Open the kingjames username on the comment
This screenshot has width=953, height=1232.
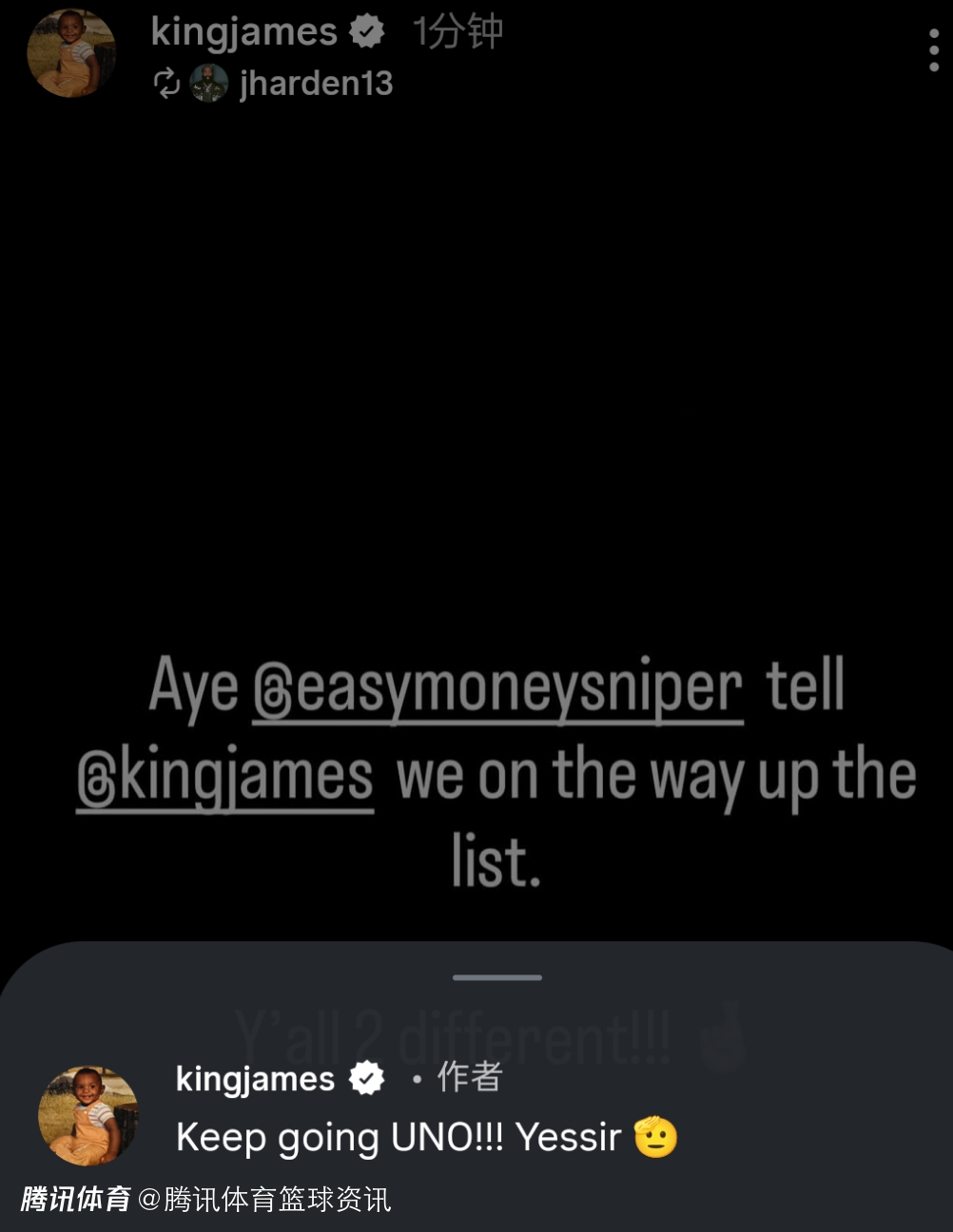(x=255, y=1080)
